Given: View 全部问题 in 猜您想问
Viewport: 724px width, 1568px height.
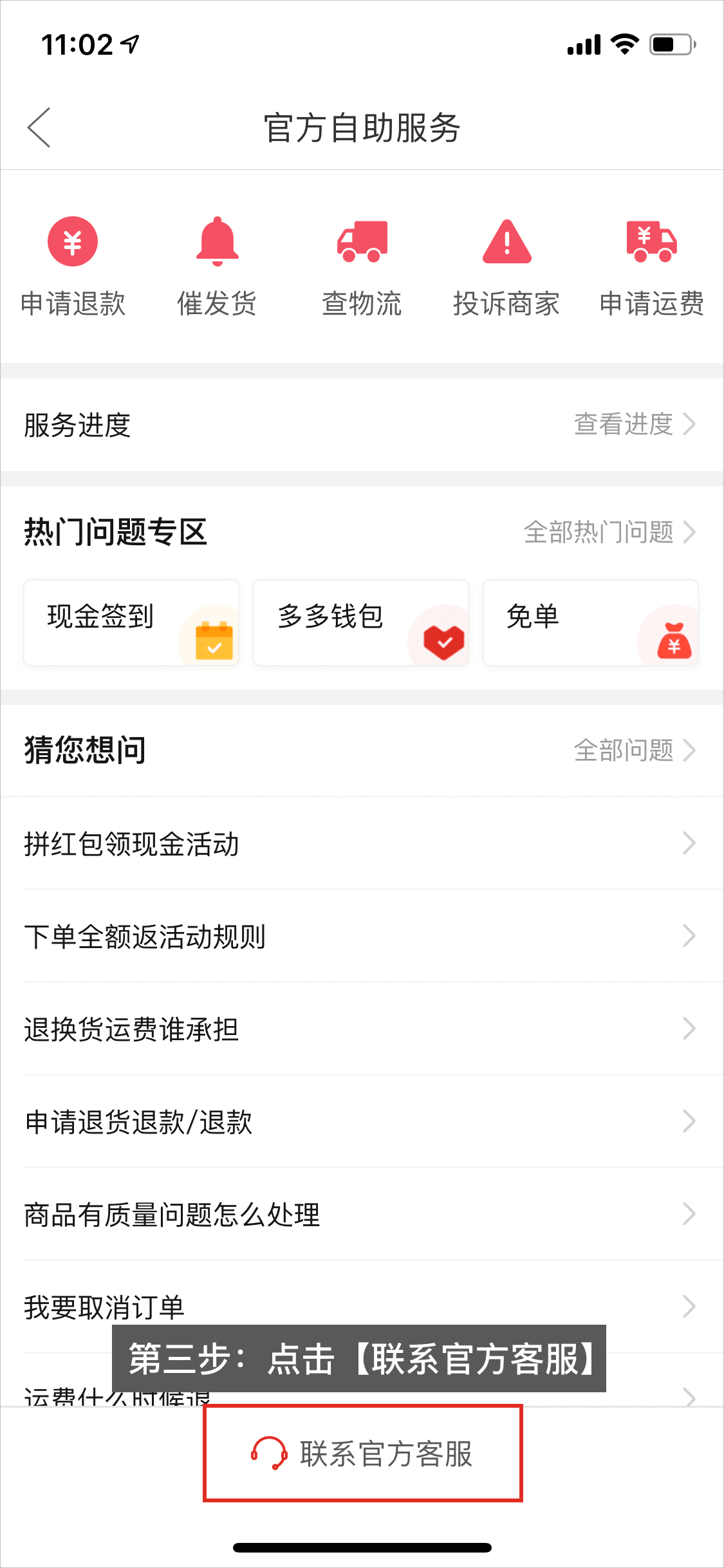Looking at the screenshot, I should (635, 751).
